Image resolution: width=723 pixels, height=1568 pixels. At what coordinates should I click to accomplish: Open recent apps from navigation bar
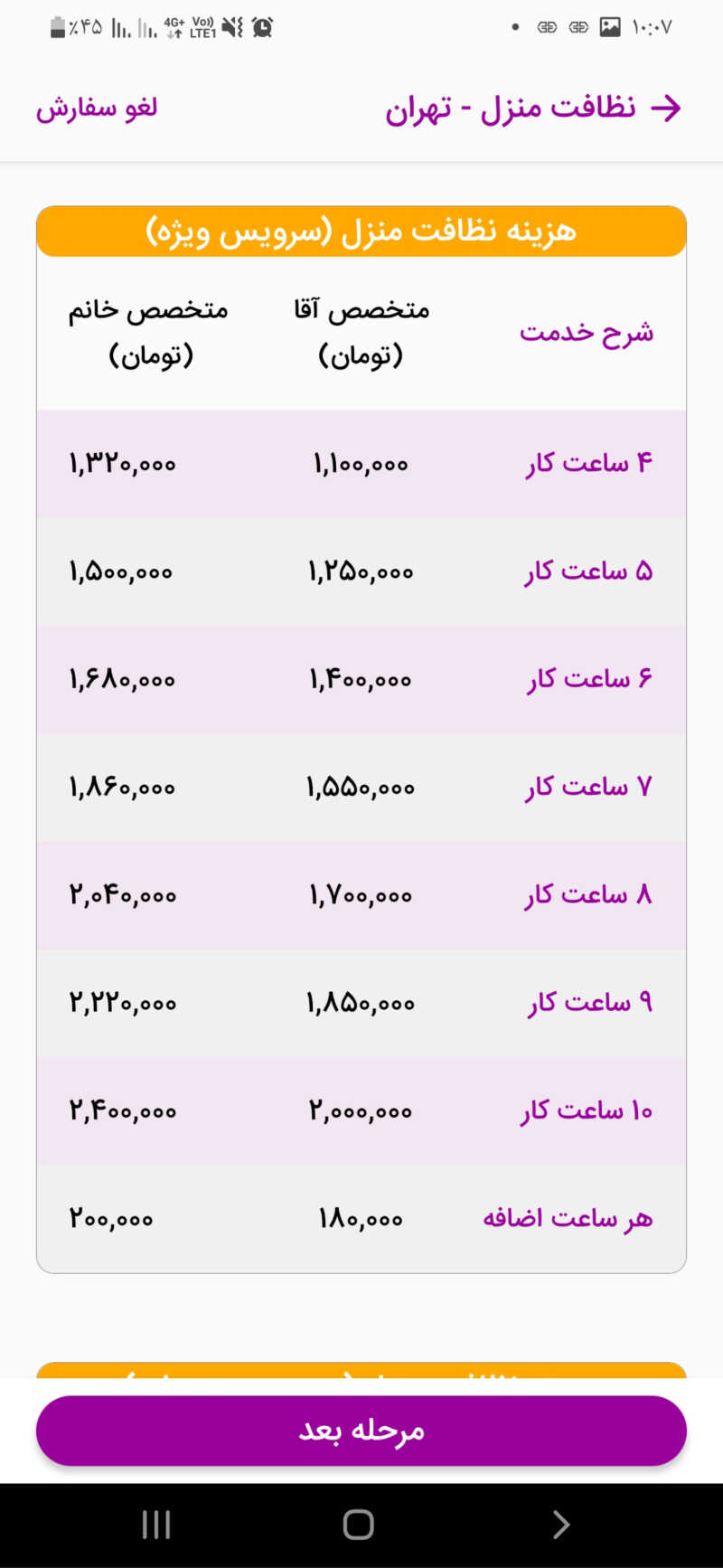(156, 1525)
